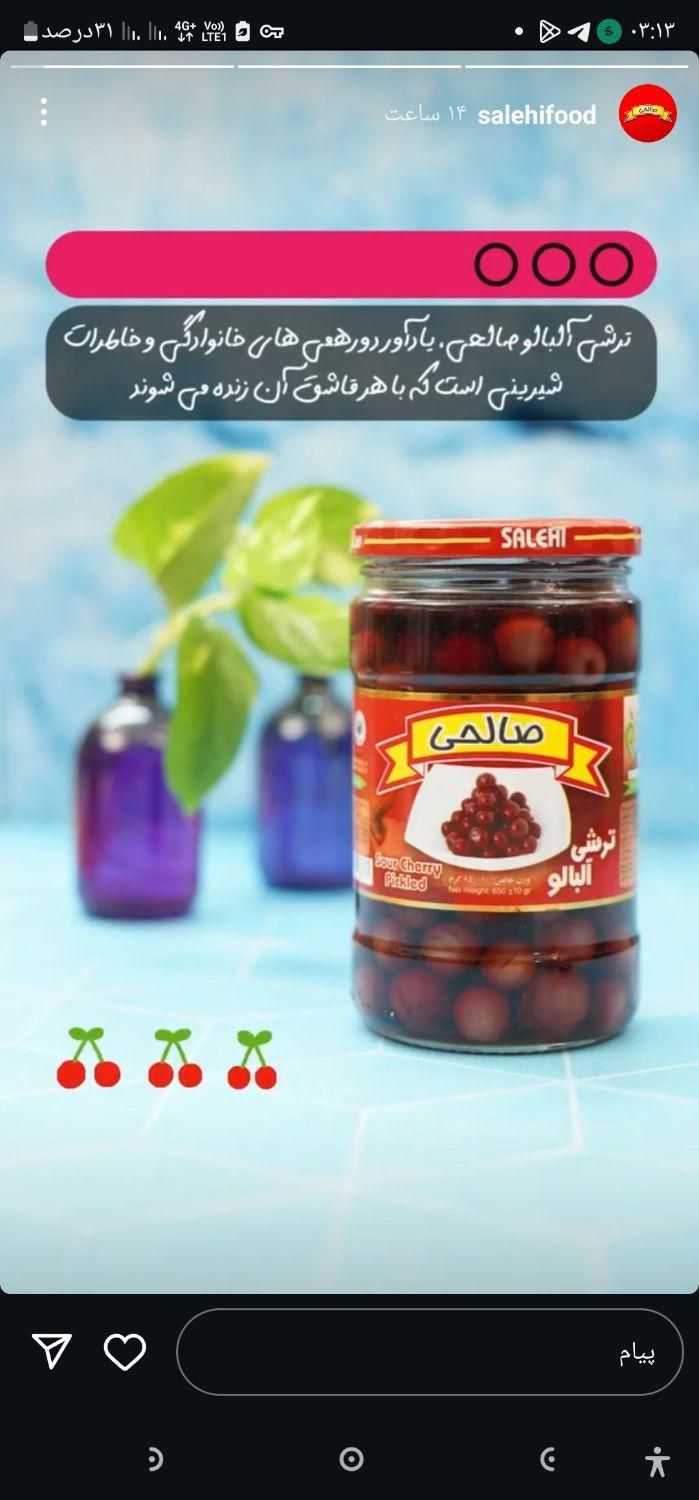Share the story via paper plane icon
Screen dimensions: 699x1500
[52, 1351]
